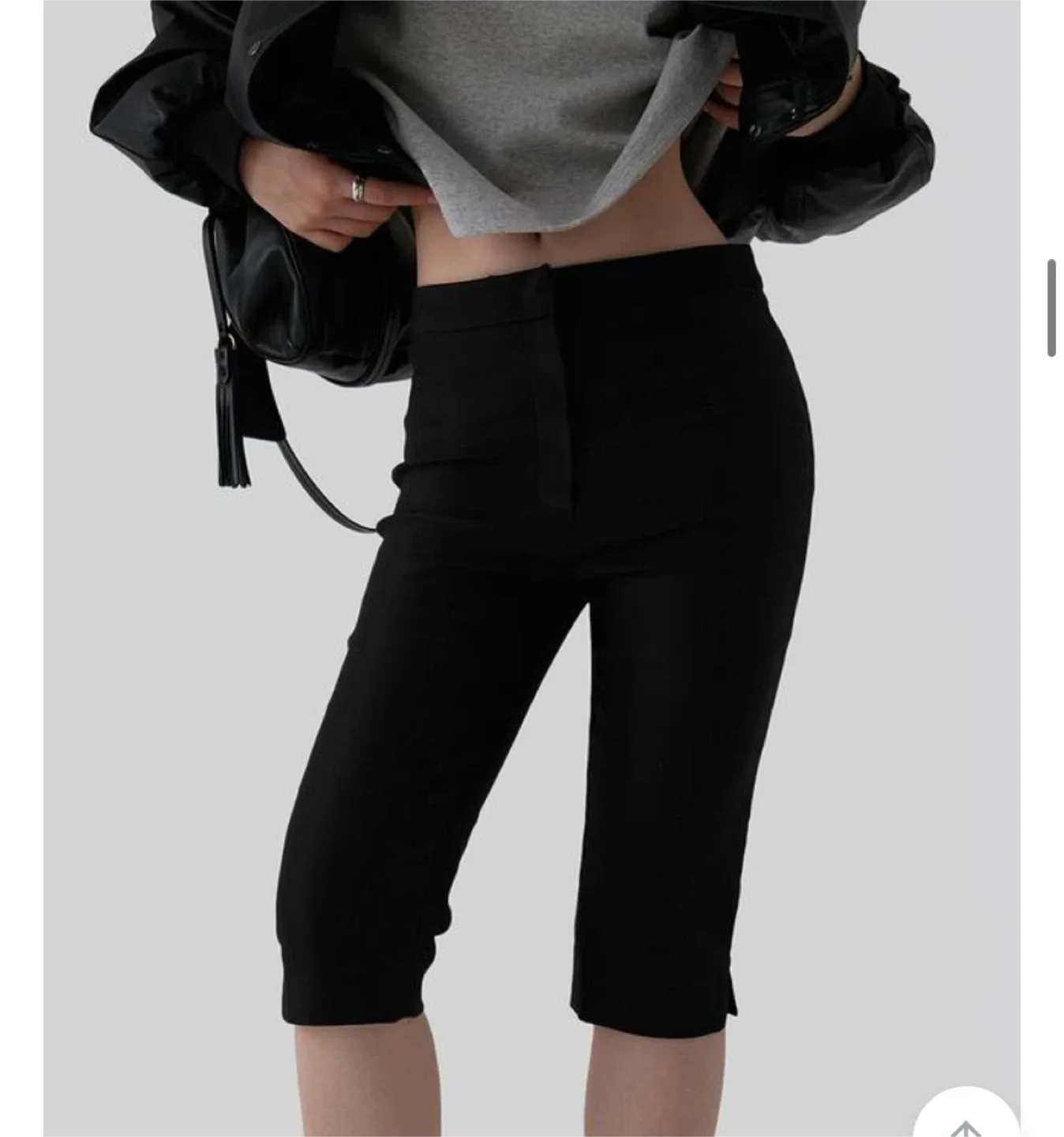Tap the scroll-to-top arrow button
The height and width of the screenshot is (1137, 1064).
[x=965, y=1121]
